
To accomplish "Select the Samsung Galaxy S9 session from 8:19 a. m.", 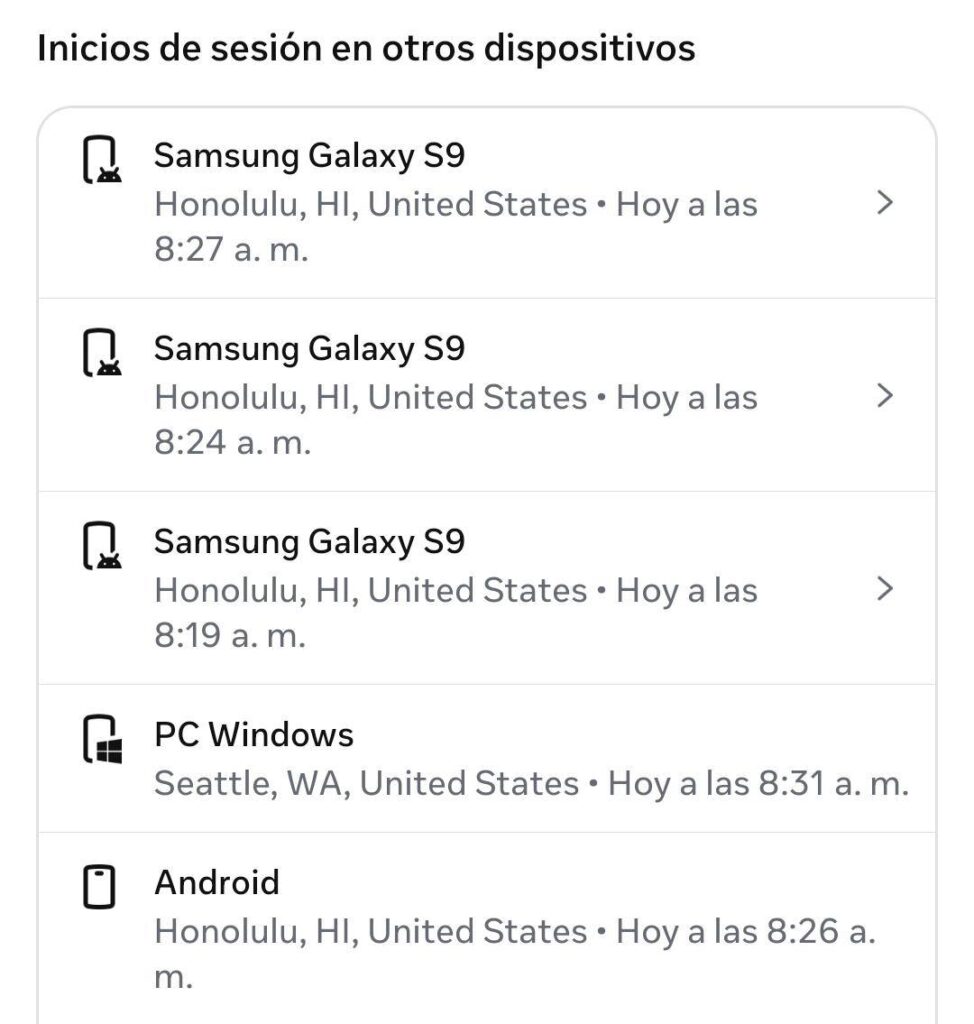I will coord(486,589).
